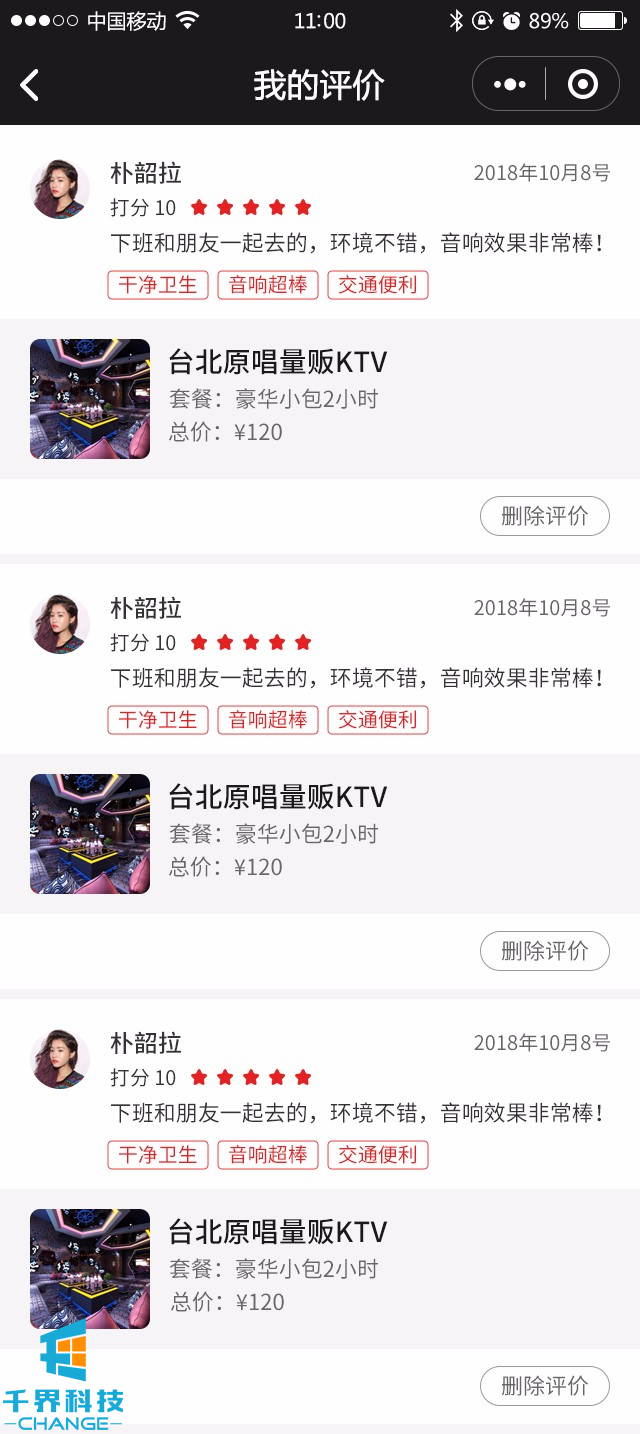Delete the second review with 删除评价
The image size is (640, 1434).
click(544, 951)
